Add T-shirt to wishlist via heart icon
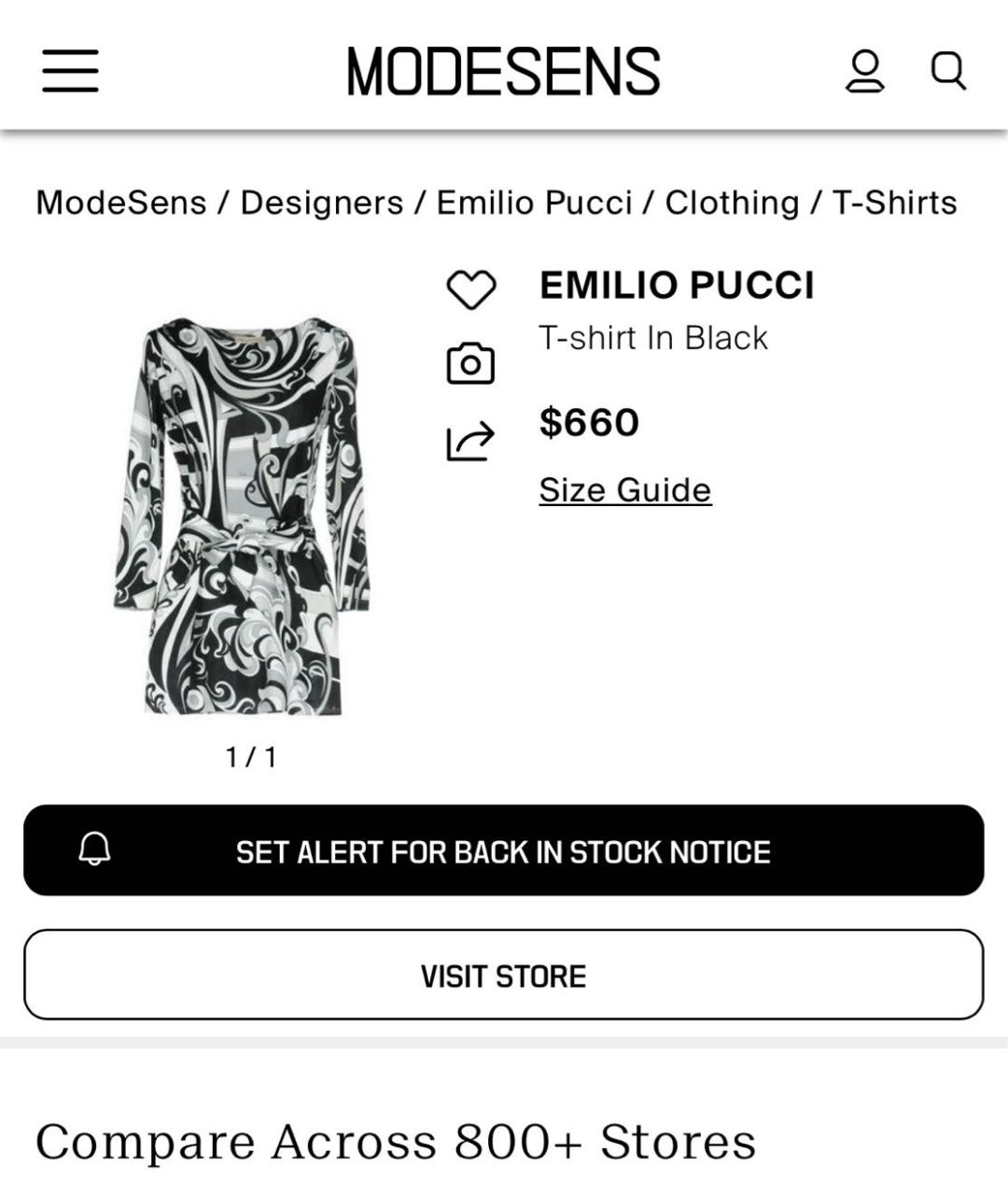1008x1195 pixels. pyautogui.click(x=471, y=288)
